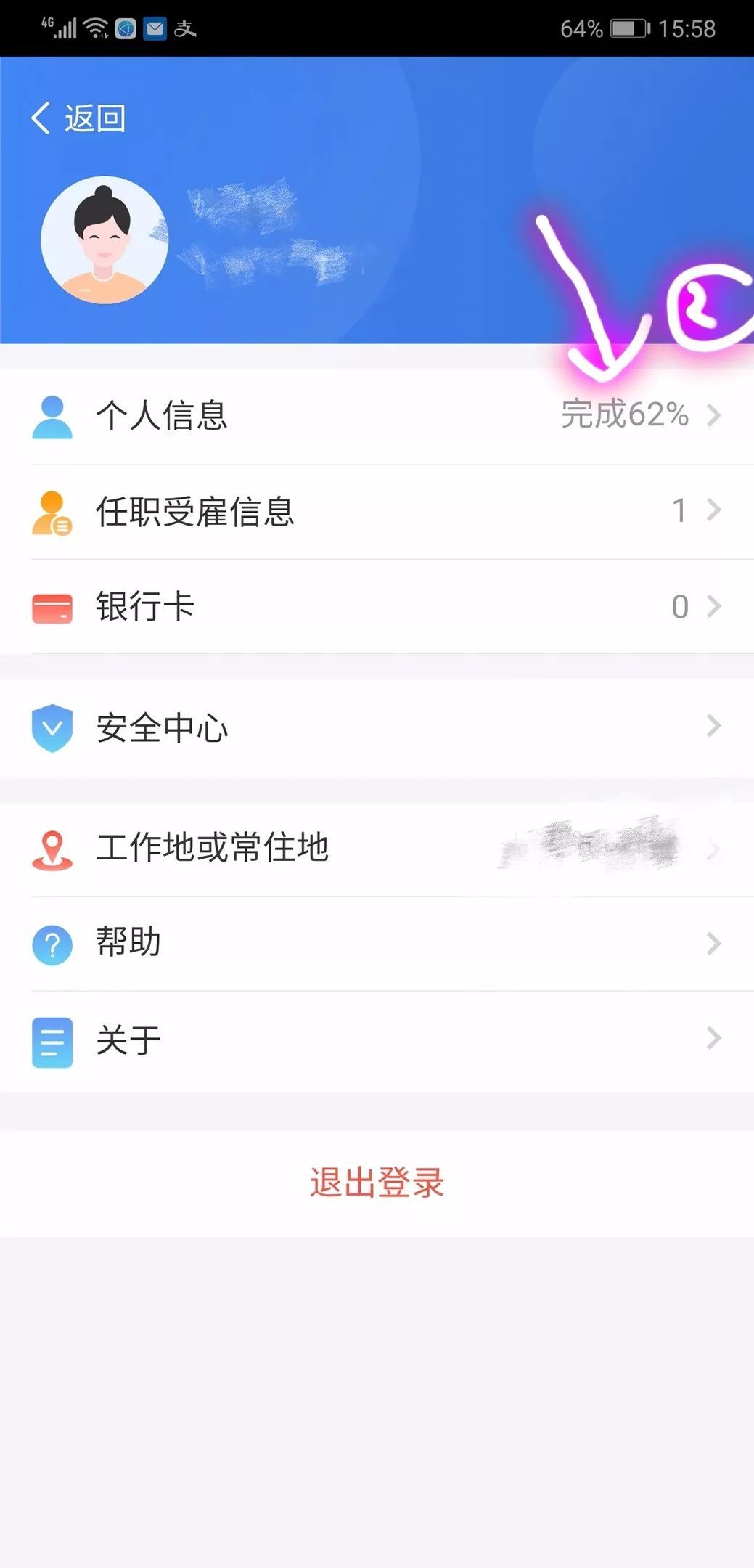754x1568 pixels.
Task: Open 工作地或常住地 row
Action: [377, 848]
